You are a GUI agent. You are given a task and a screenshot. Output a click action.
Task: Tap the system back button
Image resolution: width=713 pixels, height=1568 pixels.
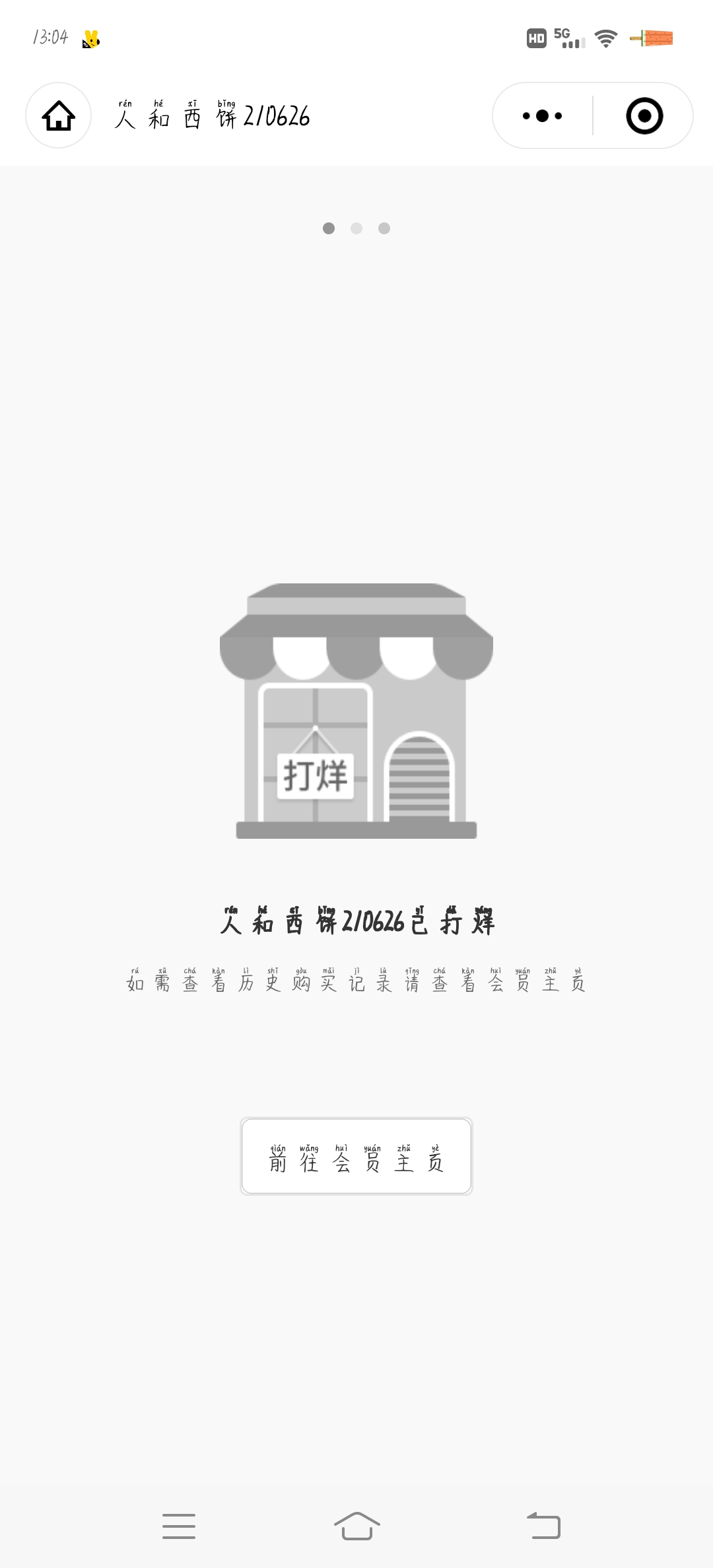pos(543,1526)
